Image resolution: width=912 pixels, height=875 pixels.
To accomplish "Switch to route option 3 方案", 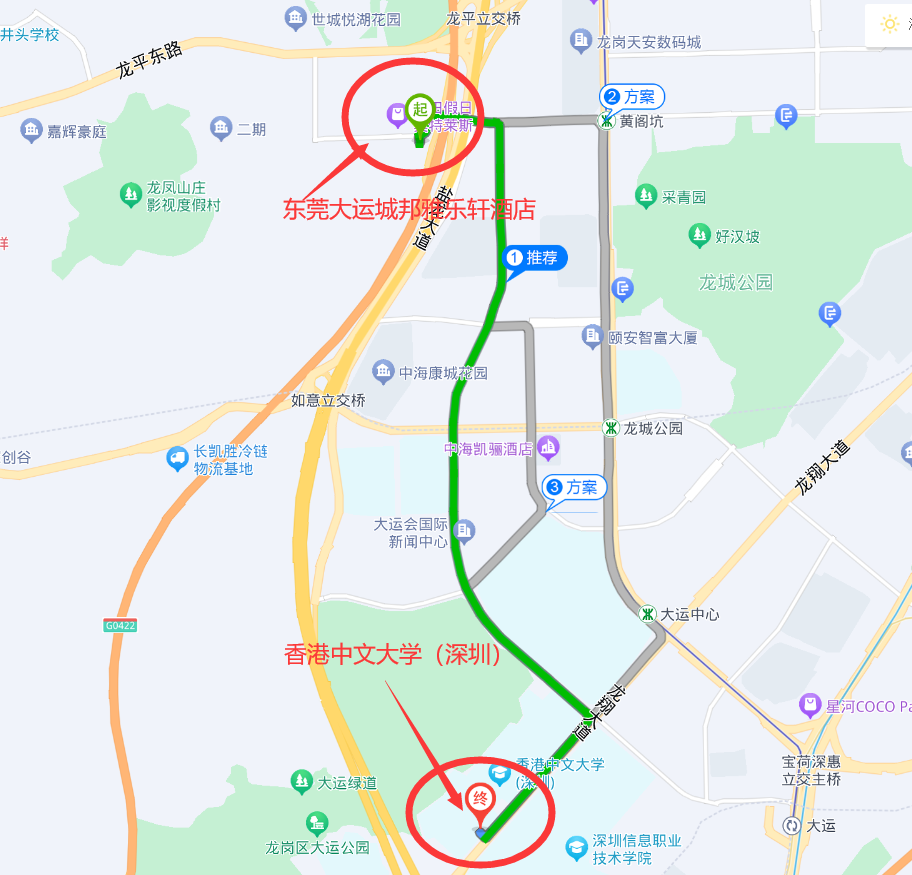I will tap(574, 487).
